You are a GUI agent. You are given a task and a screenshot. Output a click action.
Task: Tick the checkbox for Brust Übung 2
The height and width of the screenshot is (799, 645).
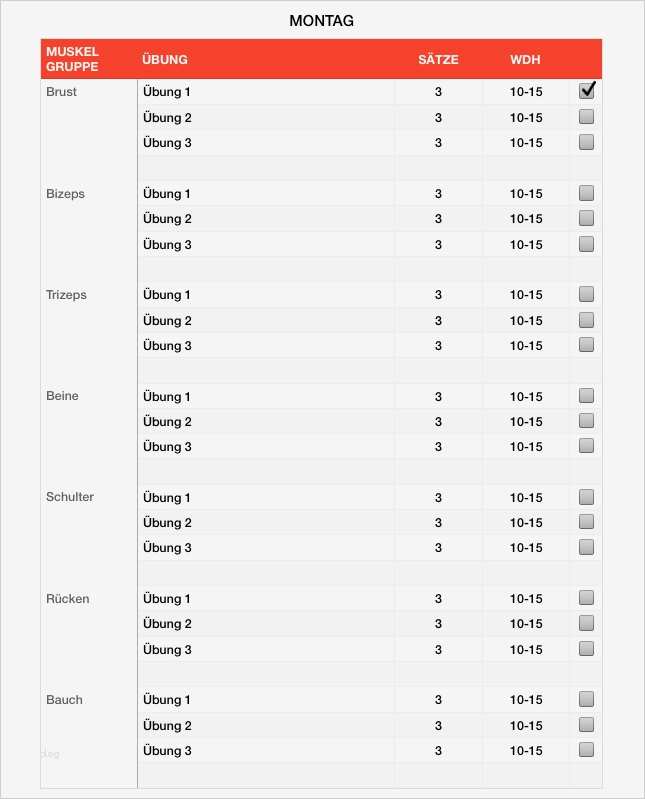(x=586, y=117)
